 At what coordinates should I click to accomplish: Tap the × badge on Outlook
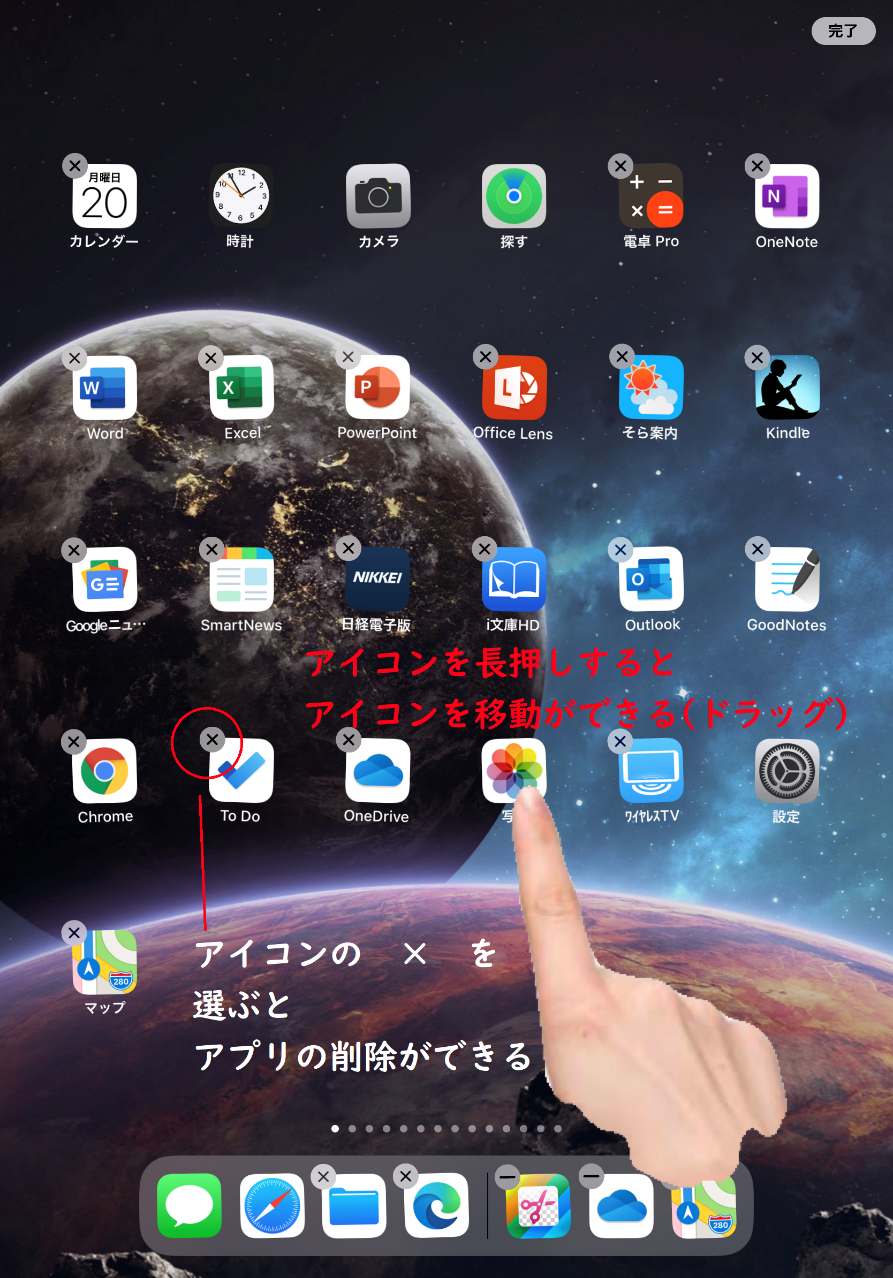621,549
